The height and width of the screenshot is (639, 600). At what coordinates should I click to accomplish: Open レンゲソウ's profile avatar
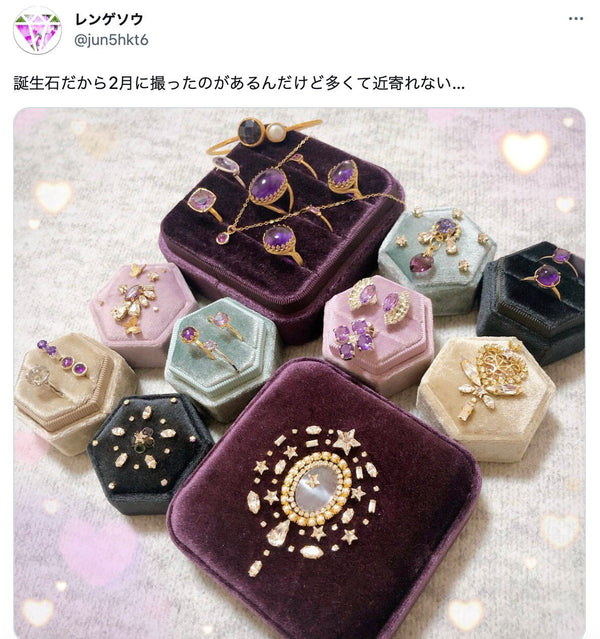coord(37,30)
